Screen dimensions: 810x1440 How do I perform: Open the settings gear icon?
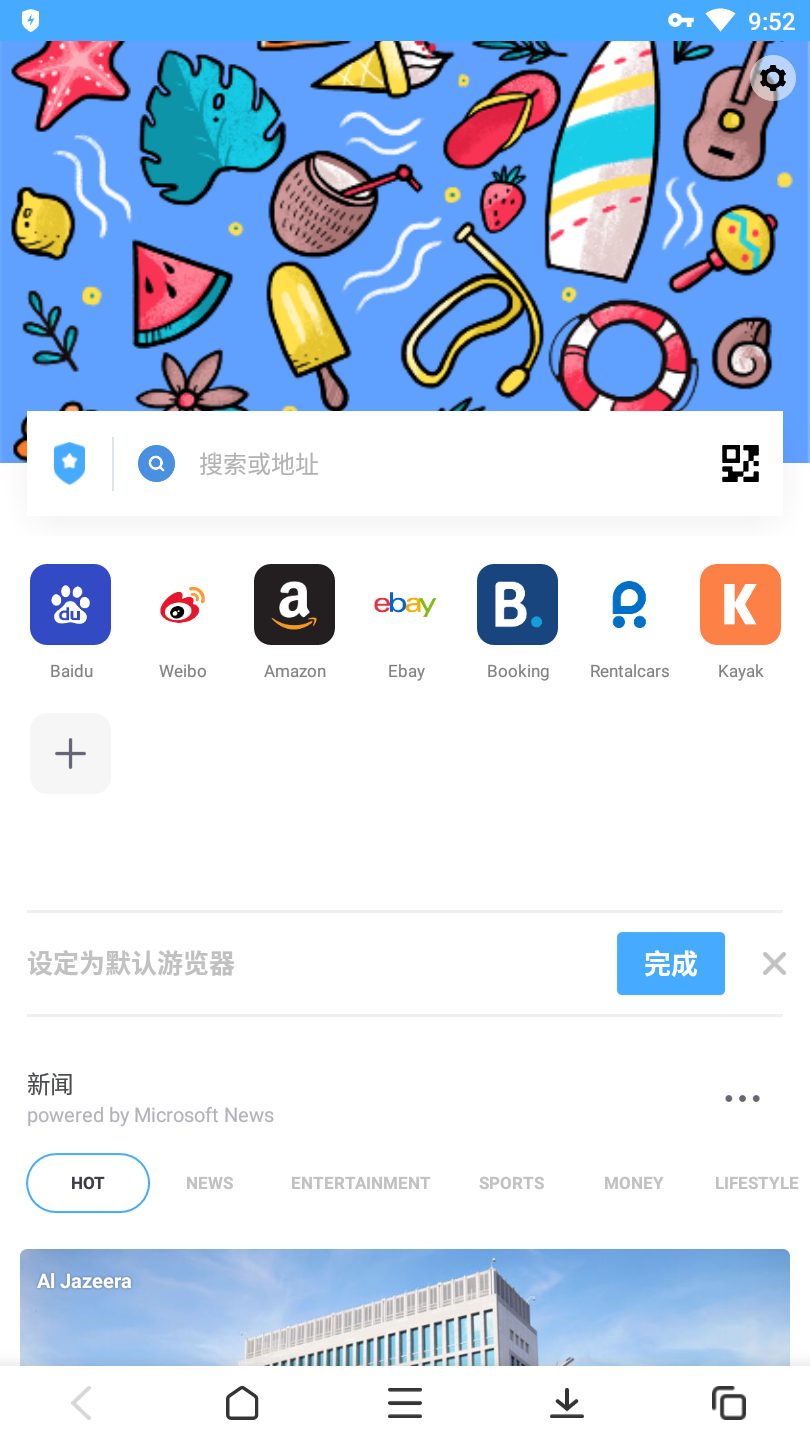click(773, 78)
